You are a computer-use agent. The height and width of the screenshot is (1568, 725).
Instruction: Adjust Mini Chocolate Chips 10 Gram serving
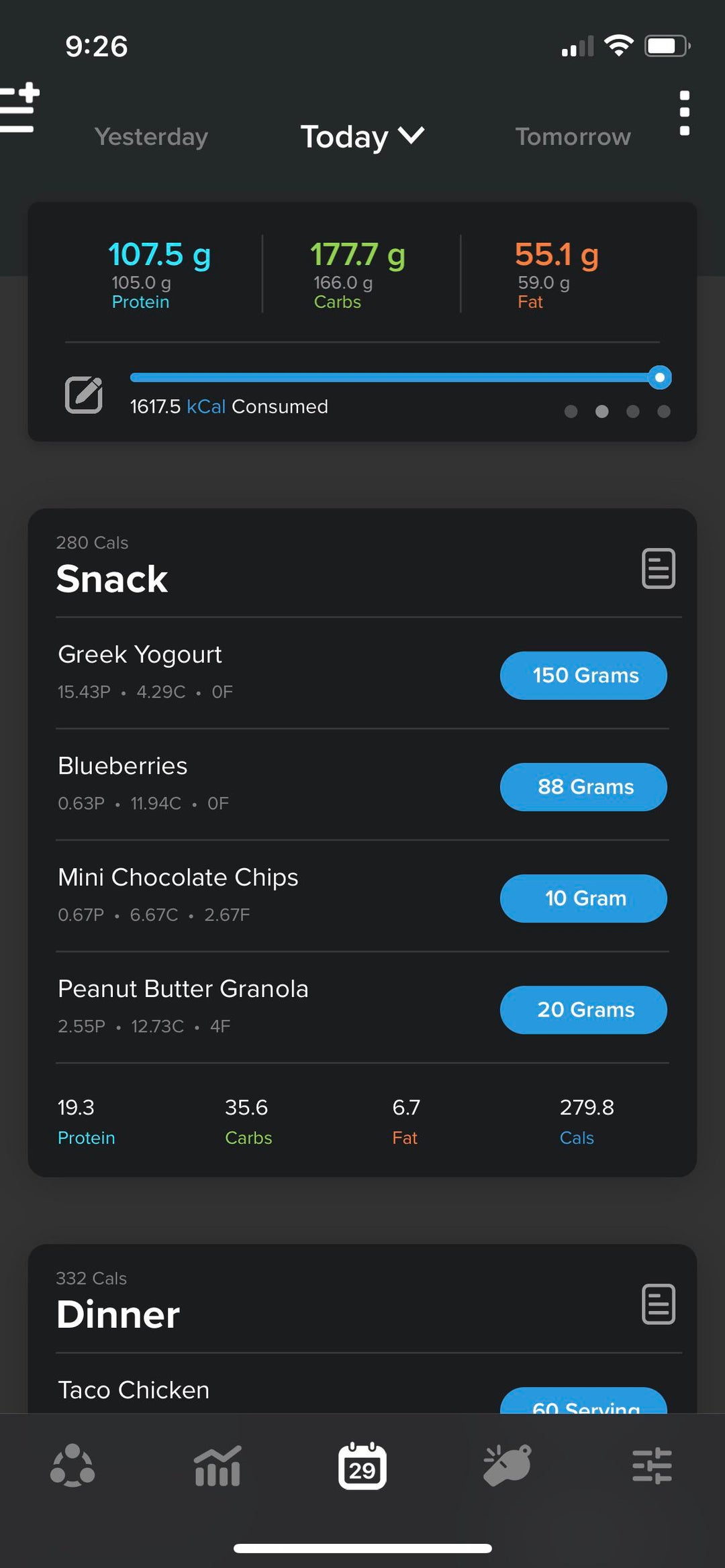point(583,898)
